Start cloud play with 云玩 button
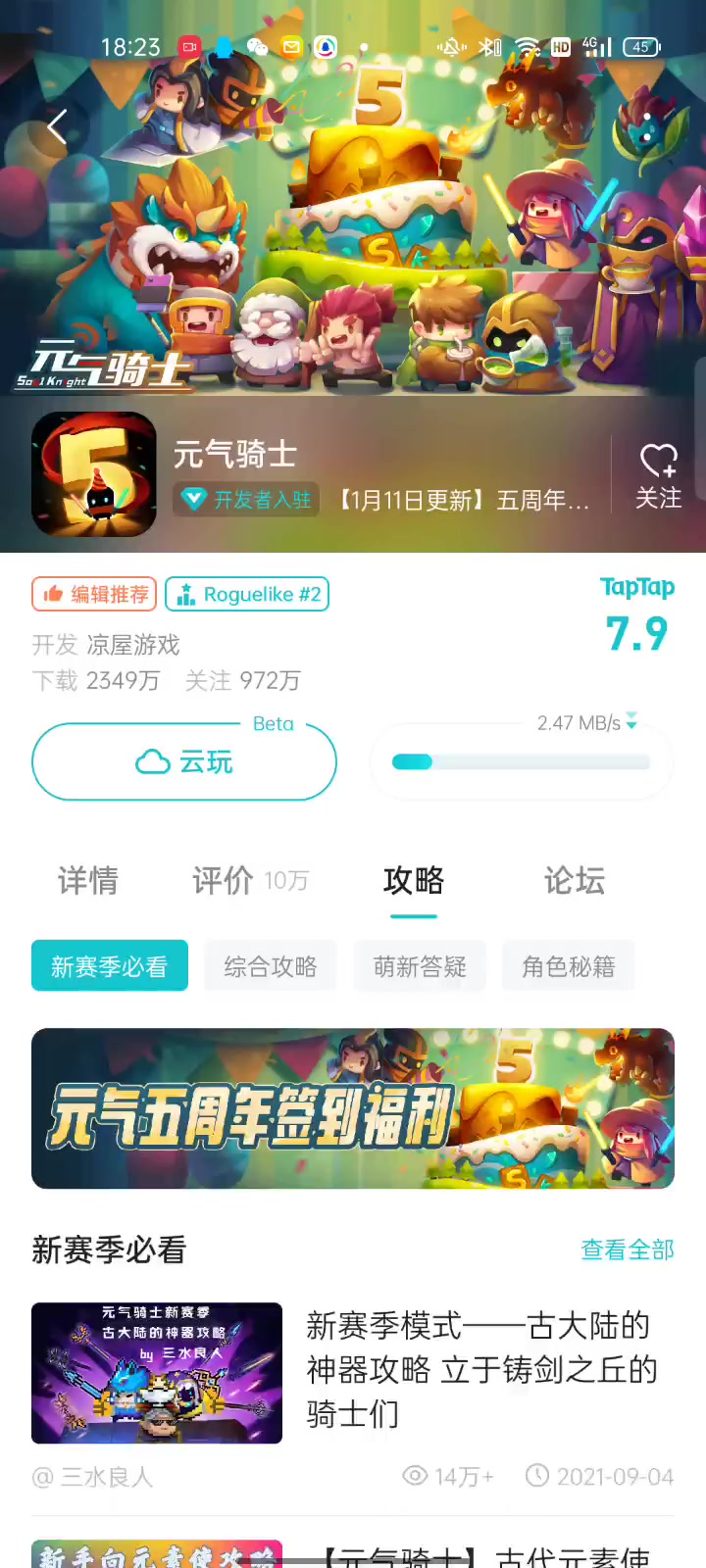The width and height of the screenshot is (706, 1568). coord(184,762)
